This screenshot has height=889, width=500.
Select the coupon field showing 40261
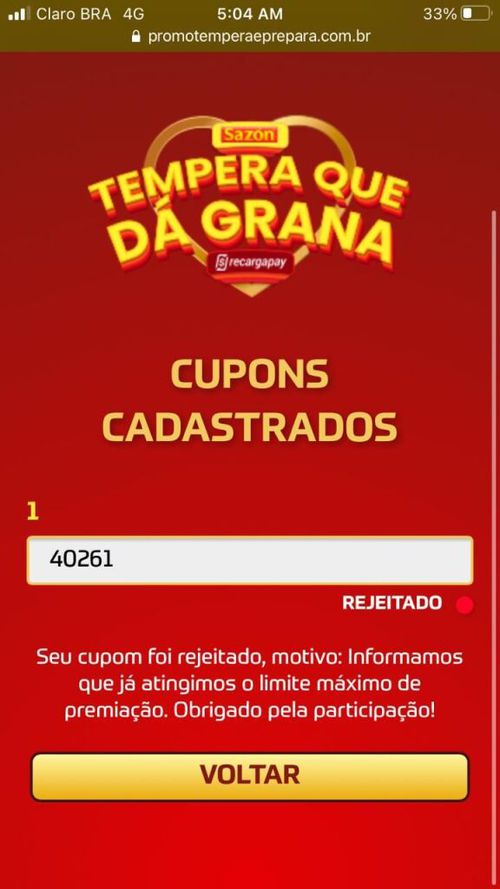tap(249, 560)
